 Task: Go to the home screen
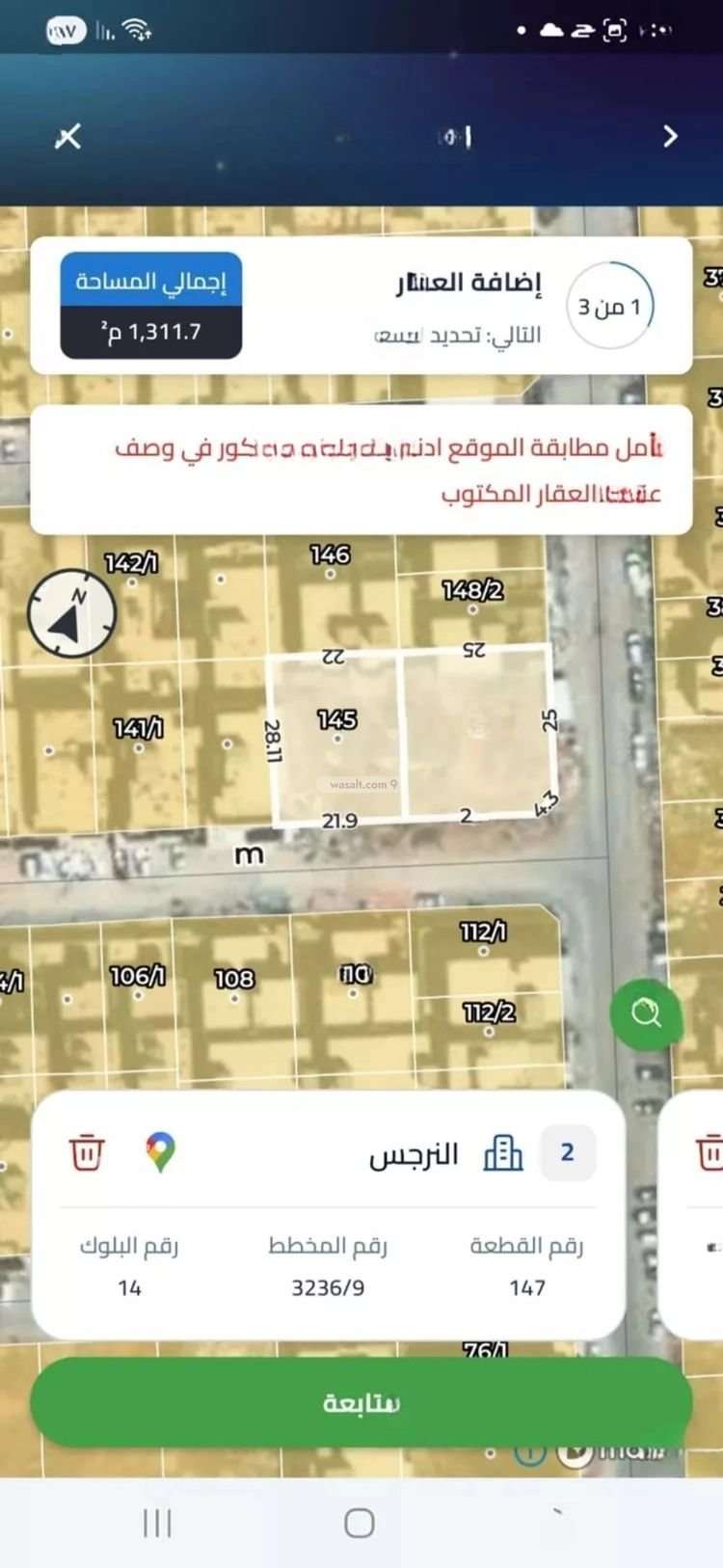coord(360,1524)
